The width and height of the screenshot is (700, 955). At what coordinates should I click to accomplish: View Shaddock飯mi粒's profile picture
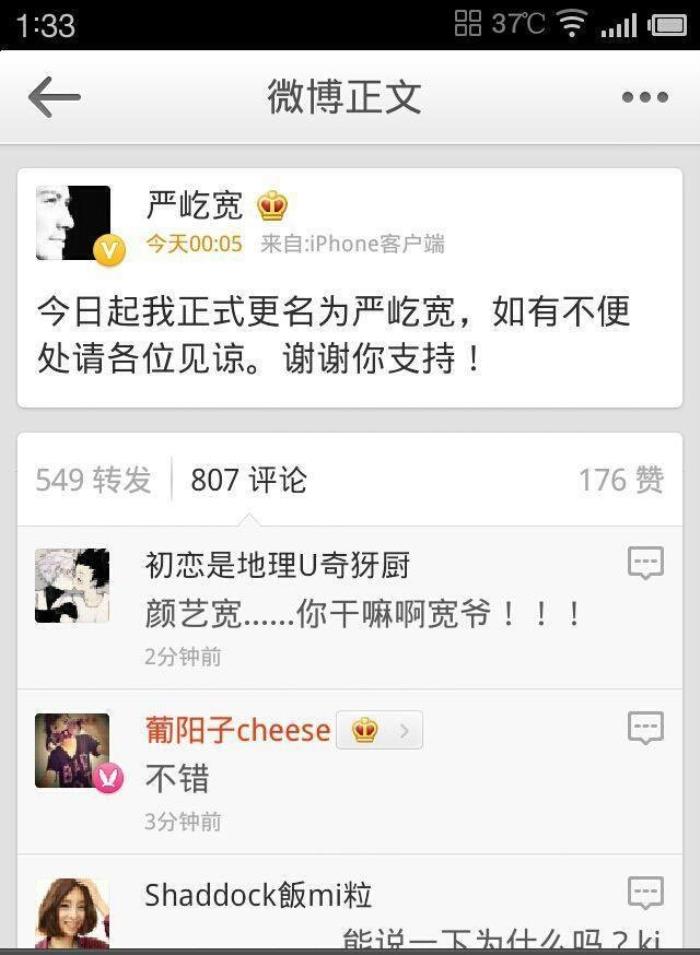pos(72,911)
